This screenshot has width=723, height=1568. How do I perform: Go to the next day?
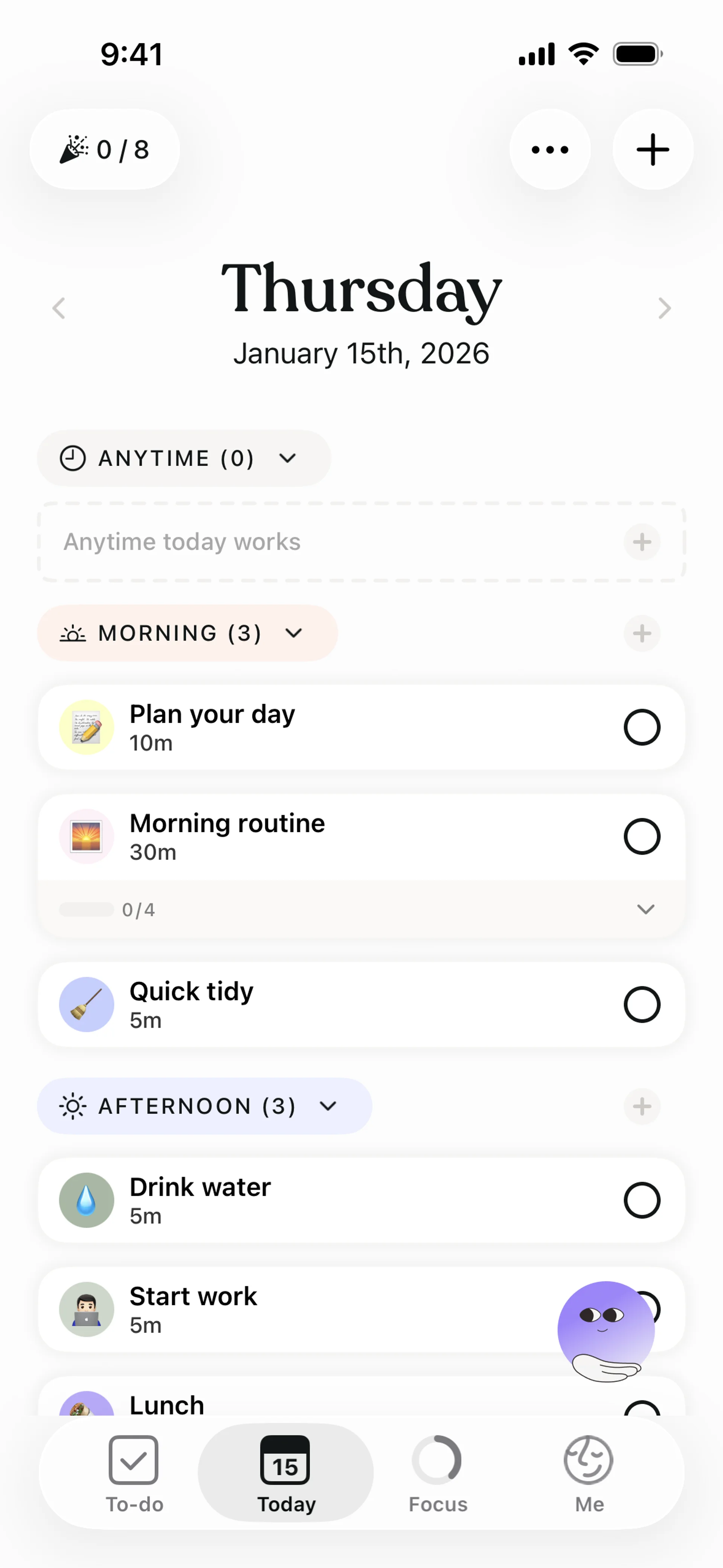click(x=664, y=309)
